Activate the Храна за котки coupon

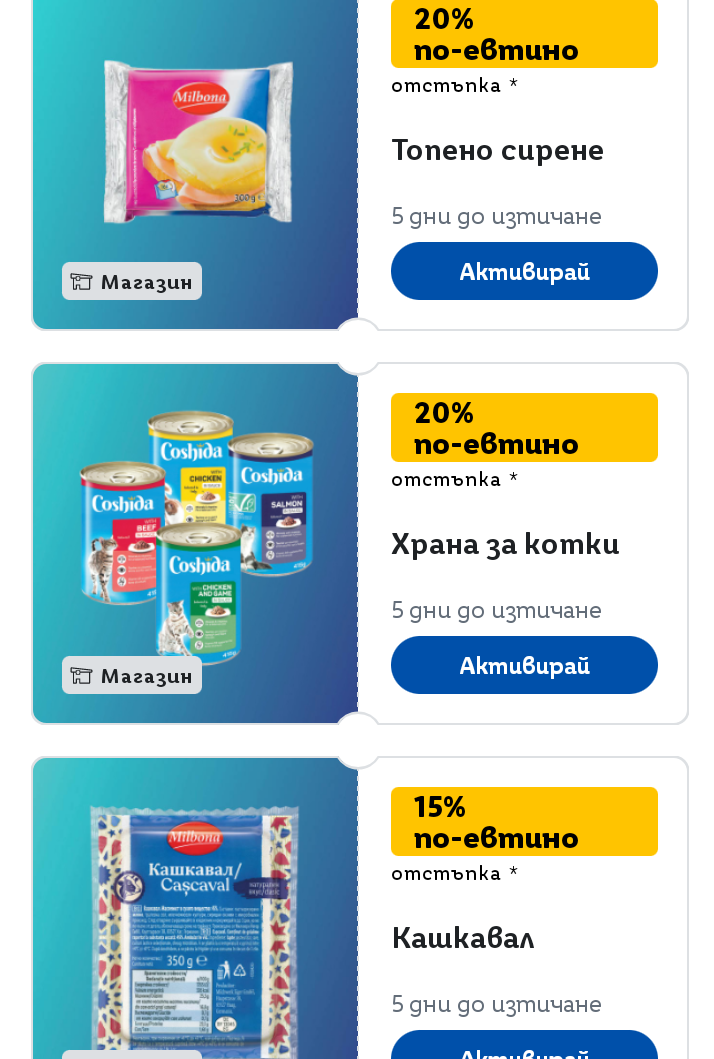tap(524, 665)
